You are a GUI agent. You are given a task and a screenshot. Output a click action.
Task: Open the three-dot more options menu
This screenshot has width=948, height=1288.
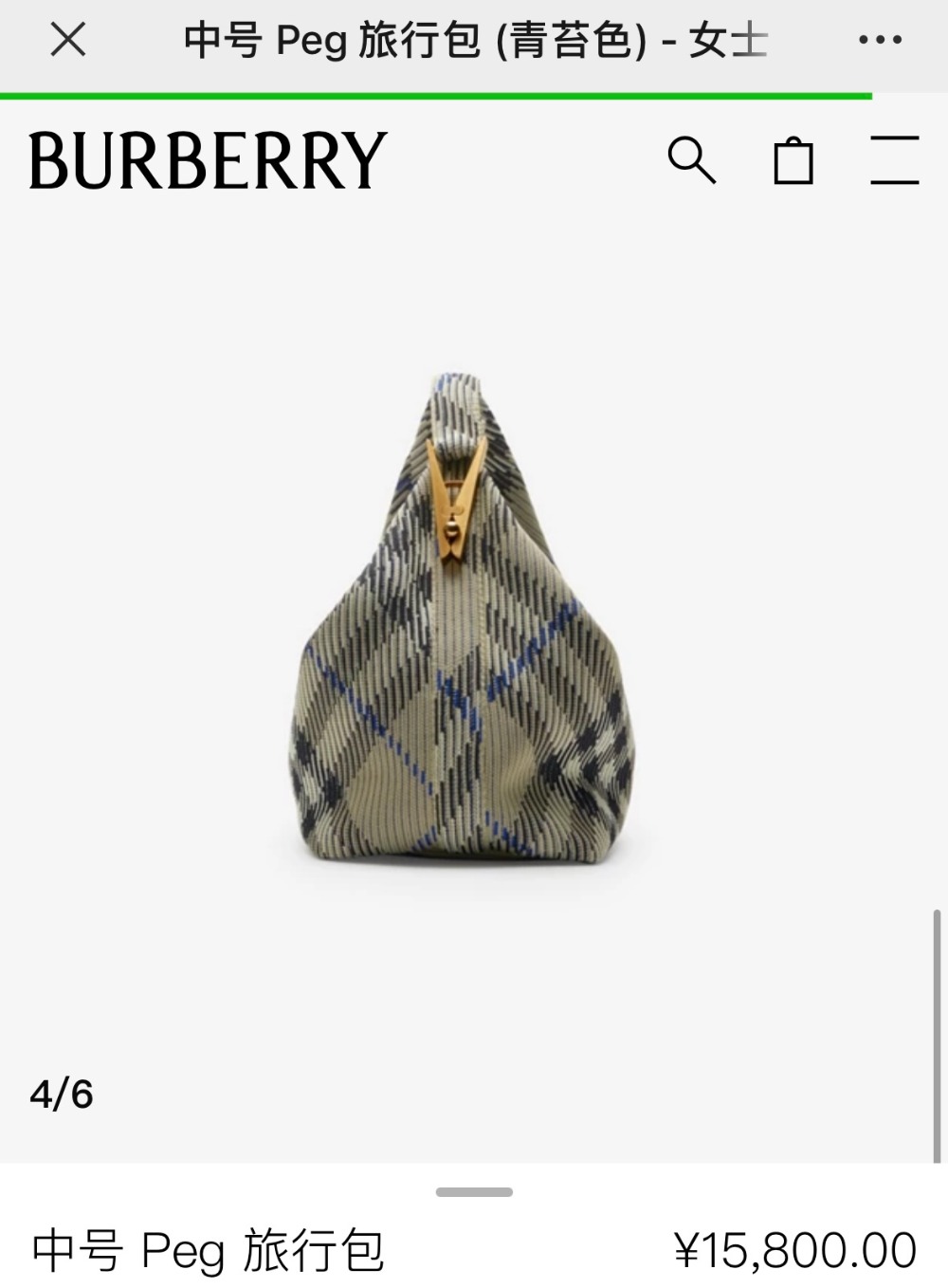click(880, 40)
